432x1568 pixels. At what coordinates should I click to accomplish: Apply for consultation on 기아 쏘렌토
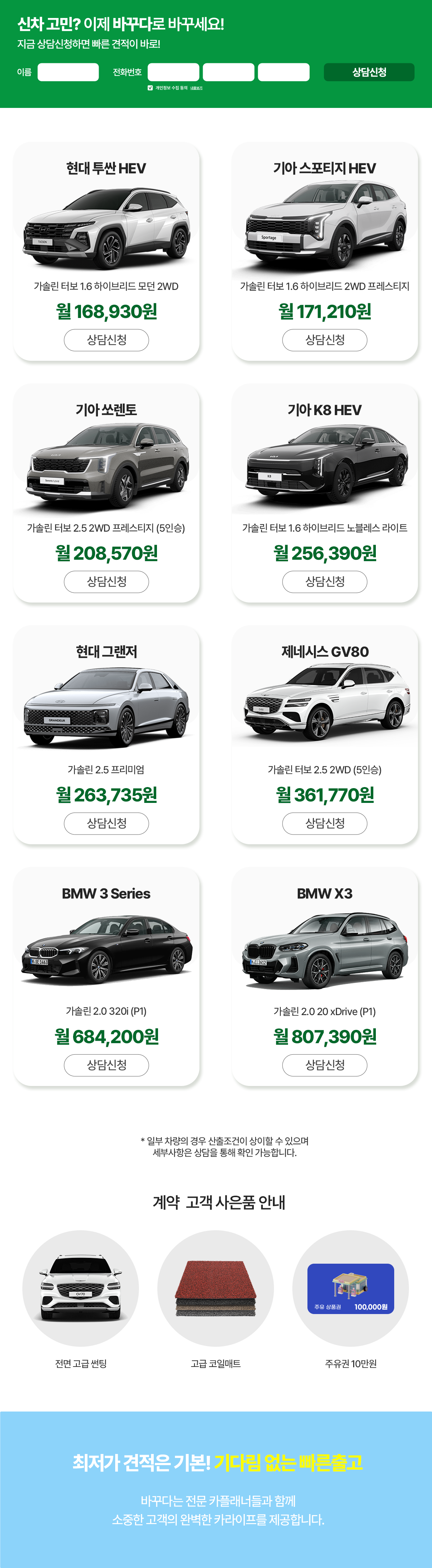click(x=106, y=581)
